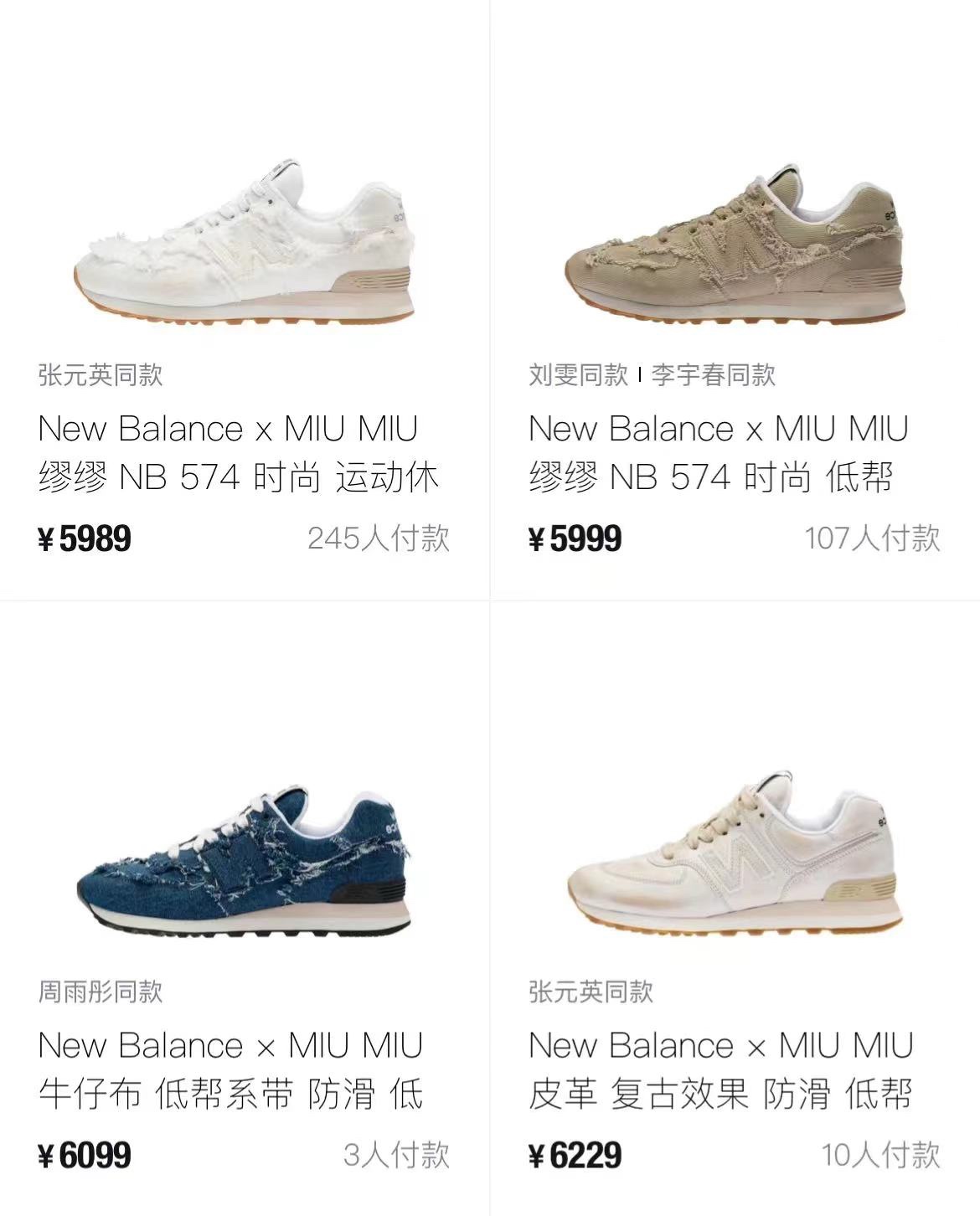Select the blue denim sneaker priced ¥6099
Image resolution: width=980 pixels, height=1216 pixels.
click(x=243, y=863)
